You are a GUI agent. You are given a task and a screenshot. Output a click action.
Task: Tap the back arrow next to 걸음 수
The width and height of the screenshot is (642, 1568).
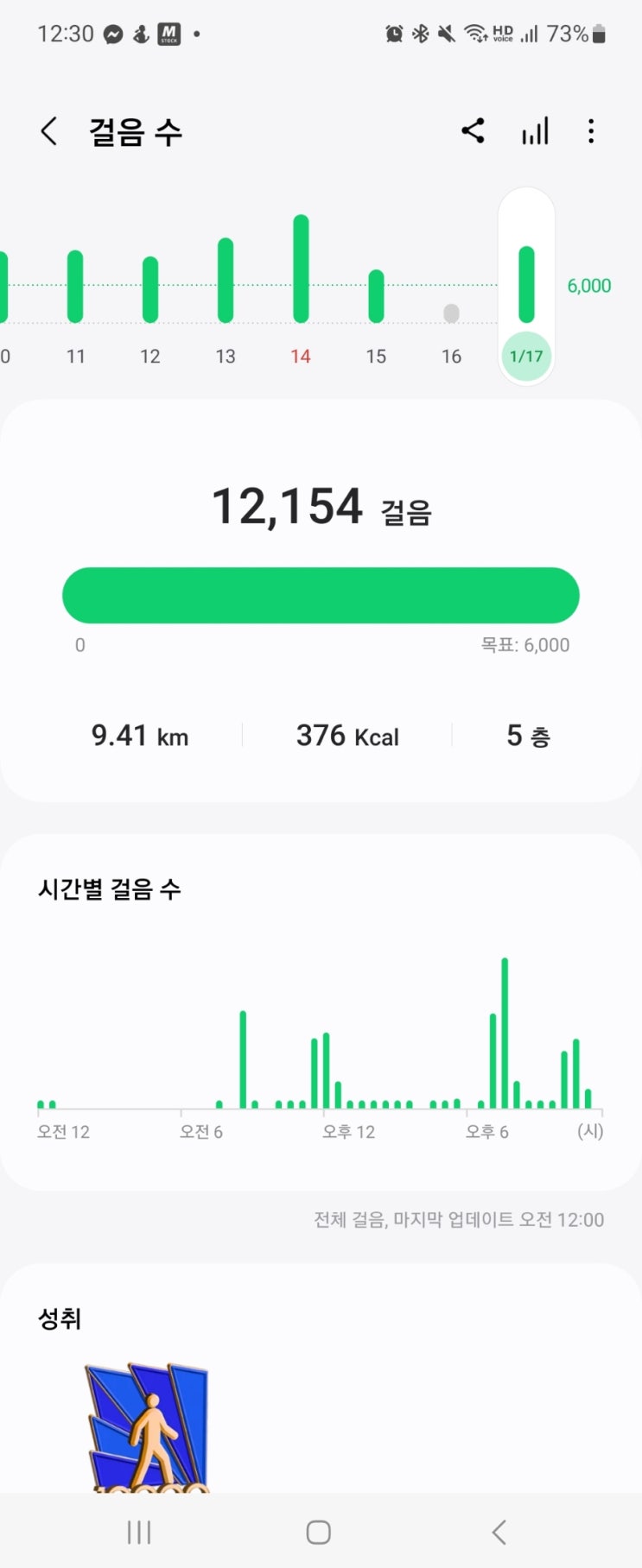48,130
